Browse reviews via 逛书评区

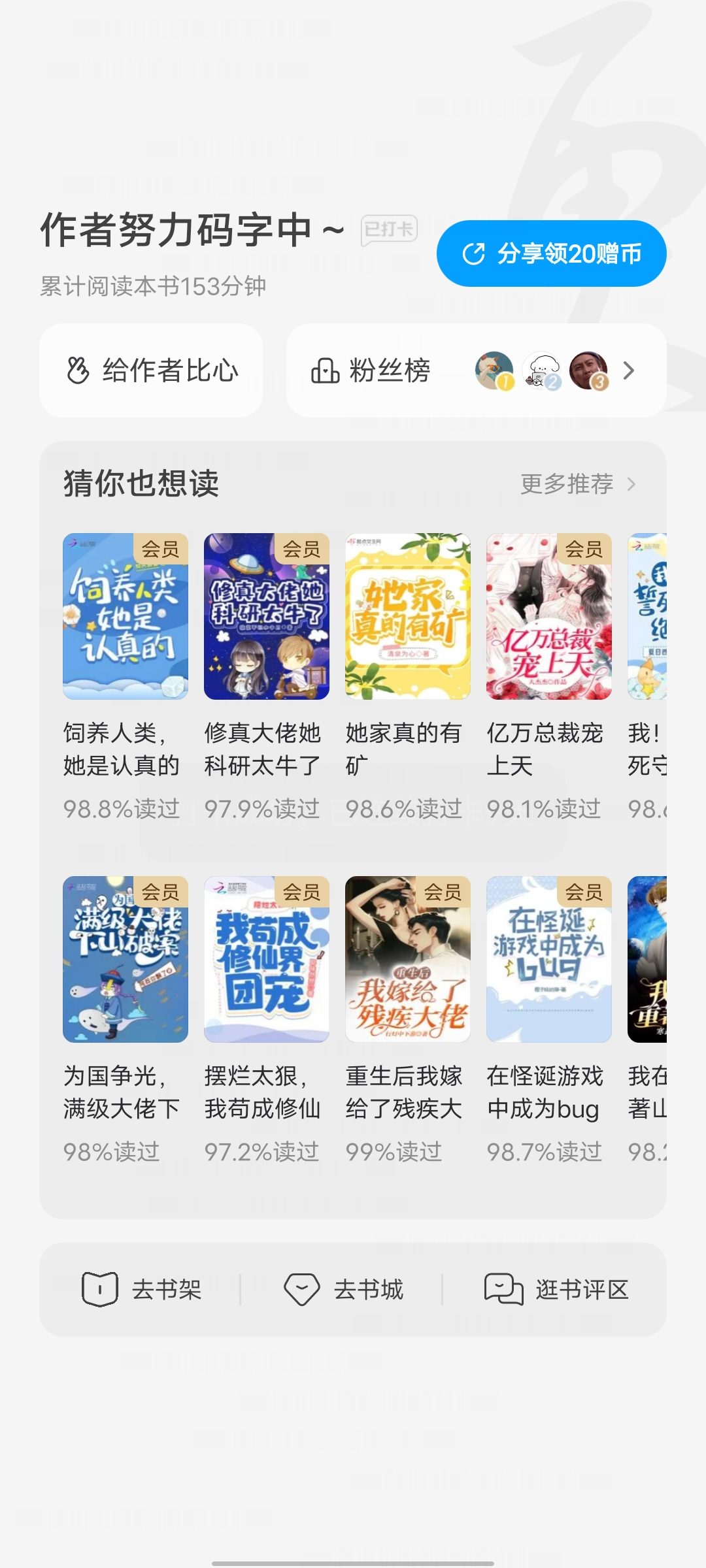(556, 1290)
